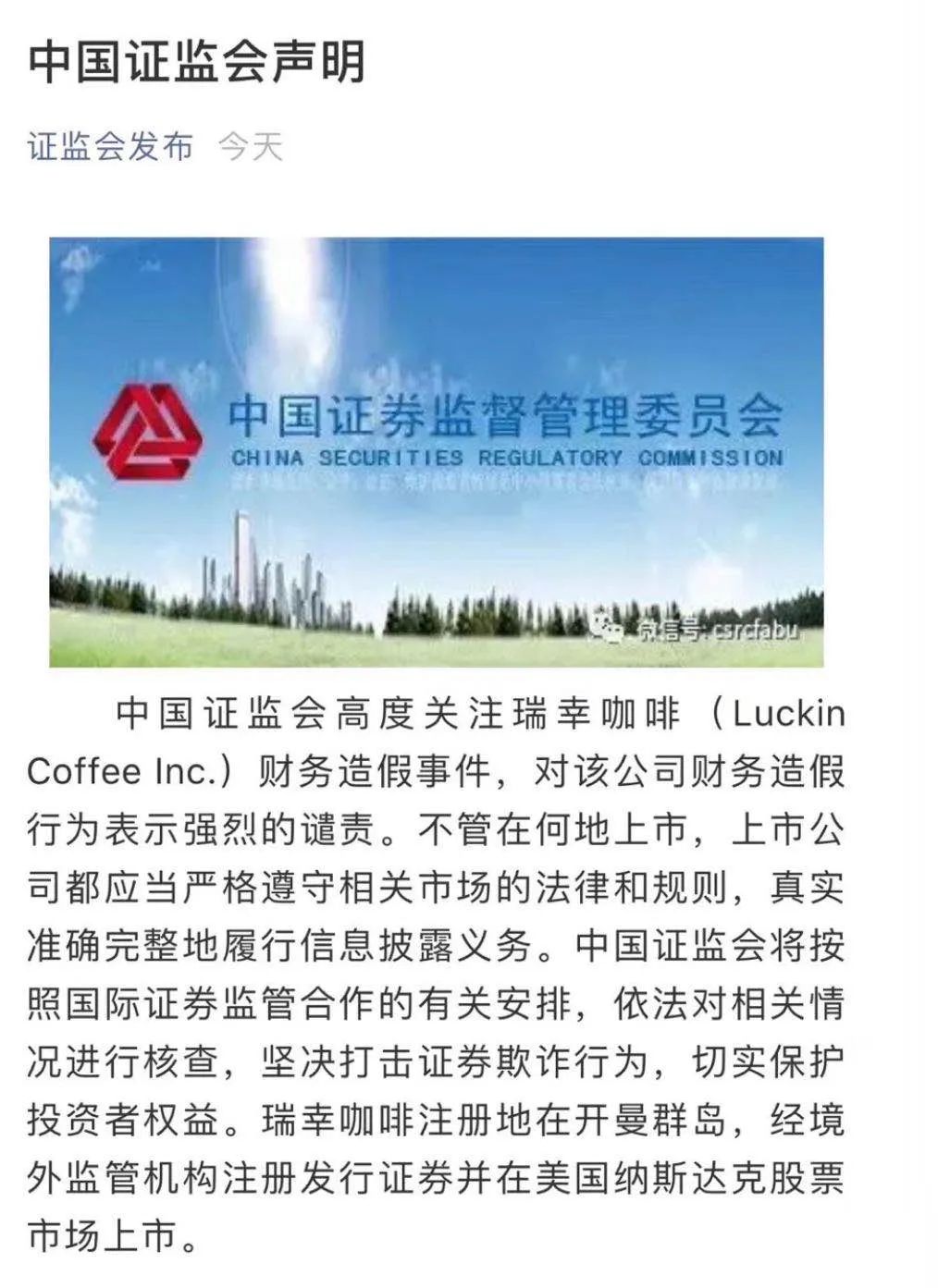
Task: Open the 证监会发布 account link
Action: point(110,146)
